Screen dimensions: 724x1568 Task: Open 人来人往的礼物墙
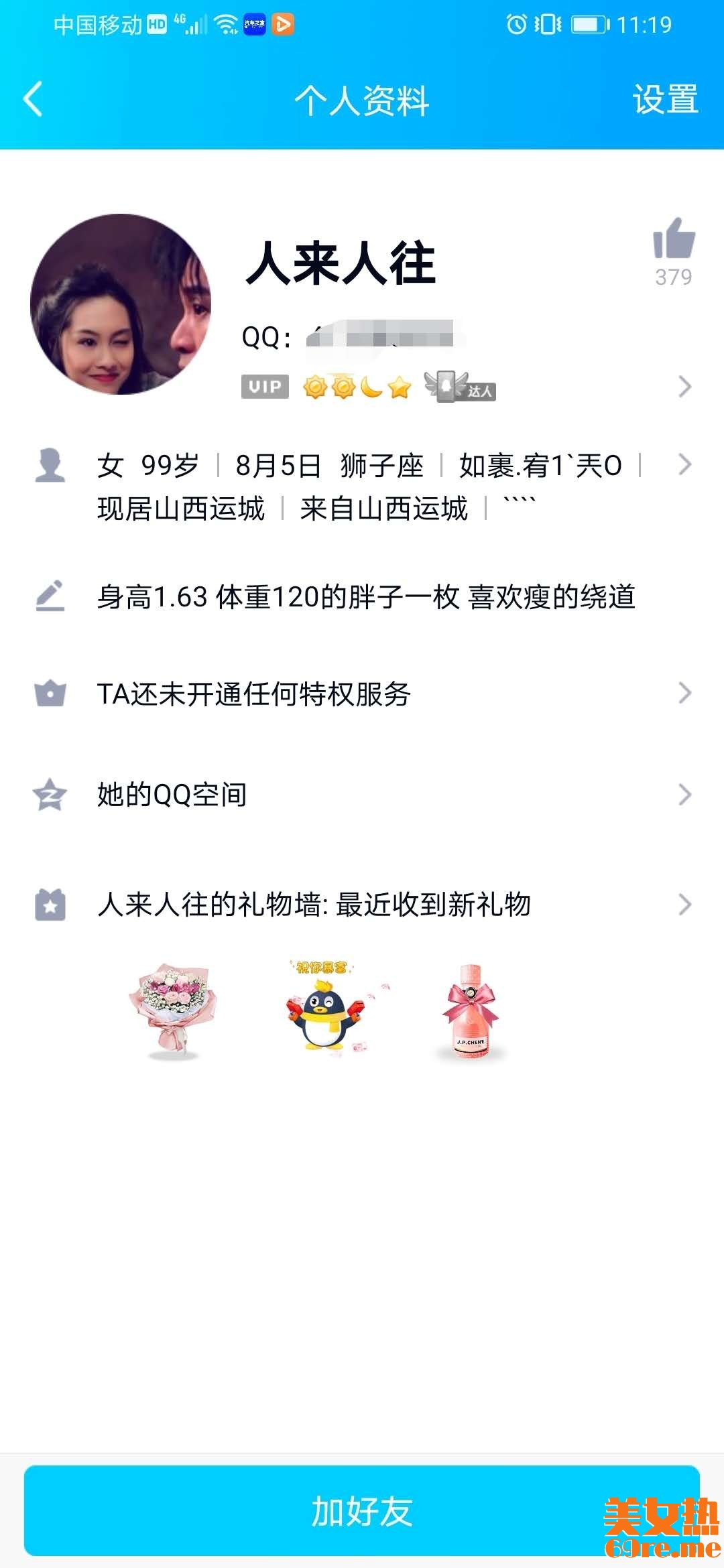(x=362, y=905)
